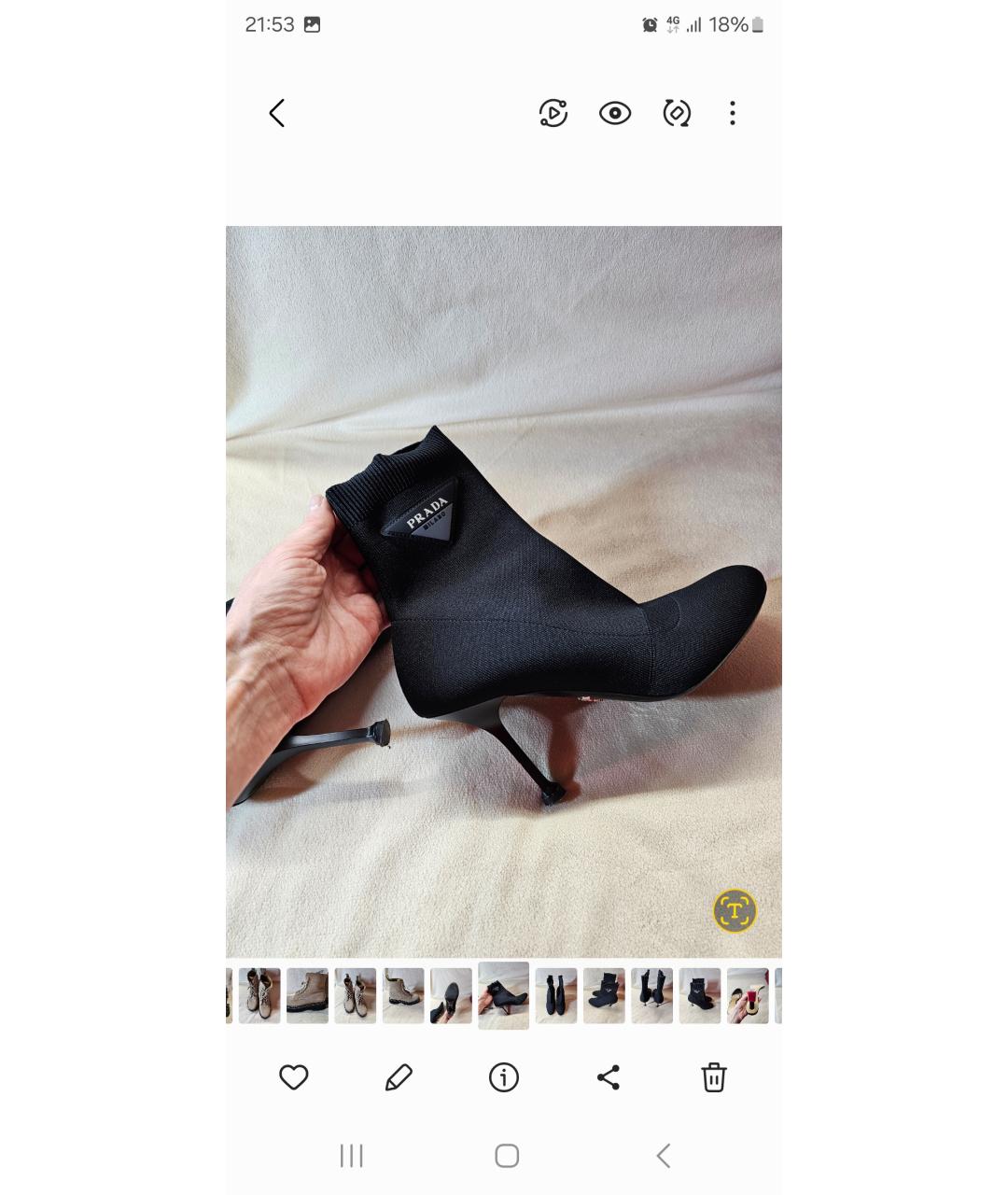Edit the photo with the pencil icon
Viewport: 1008px width, 1195px height.
point(399,1077)
